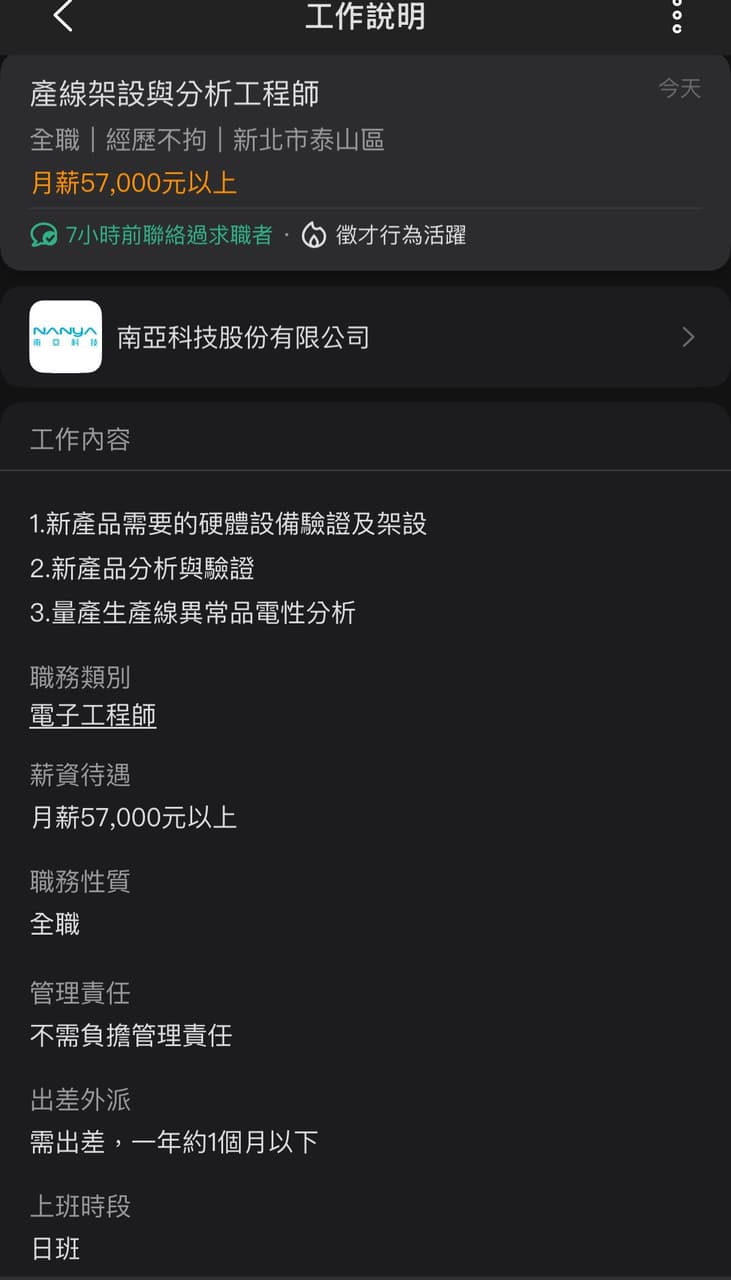731x1280 pixels.
Task: Open the 南亞科技股份有限公司 company page
Action: [x=365, y=337]
